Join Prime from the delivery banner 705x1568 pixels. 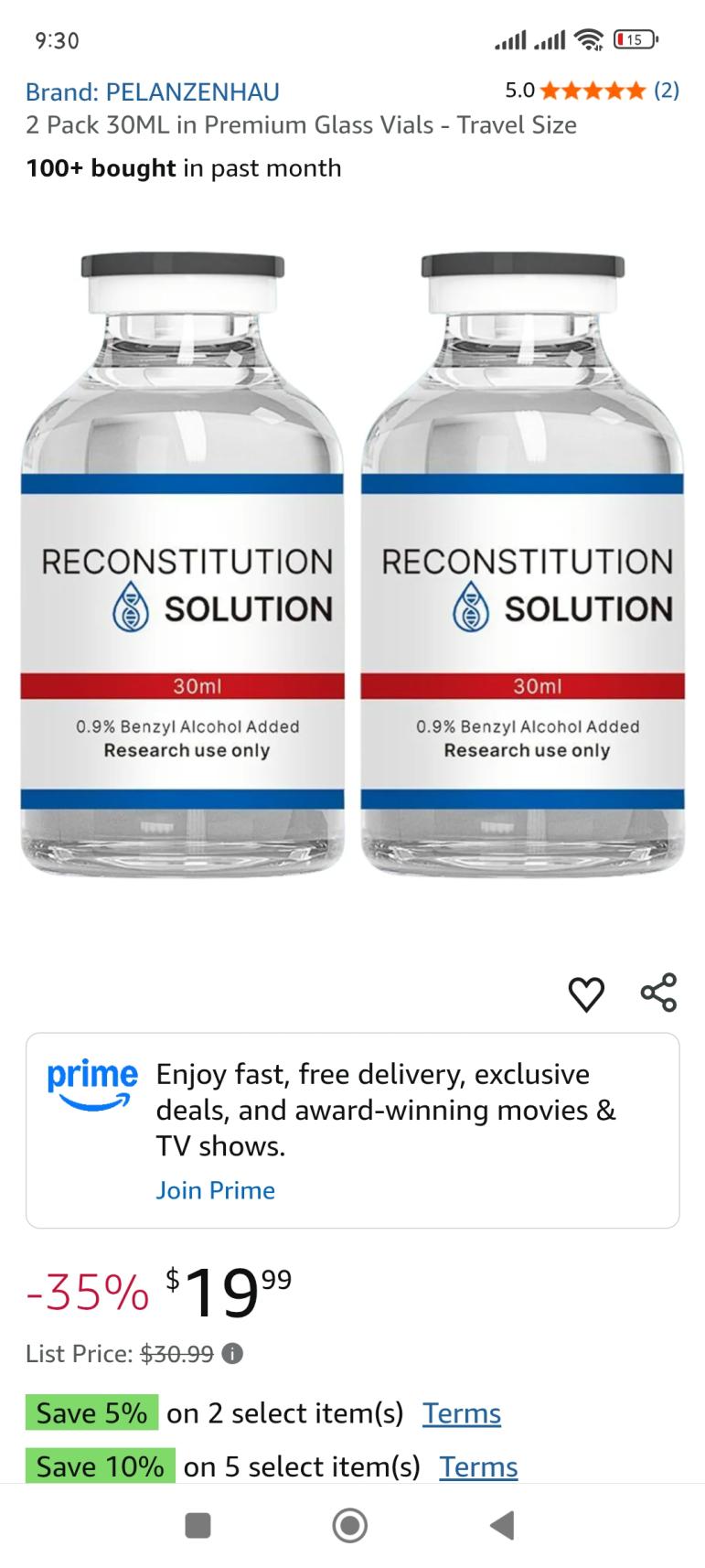pyautogui.click(x=215, y=1190)
